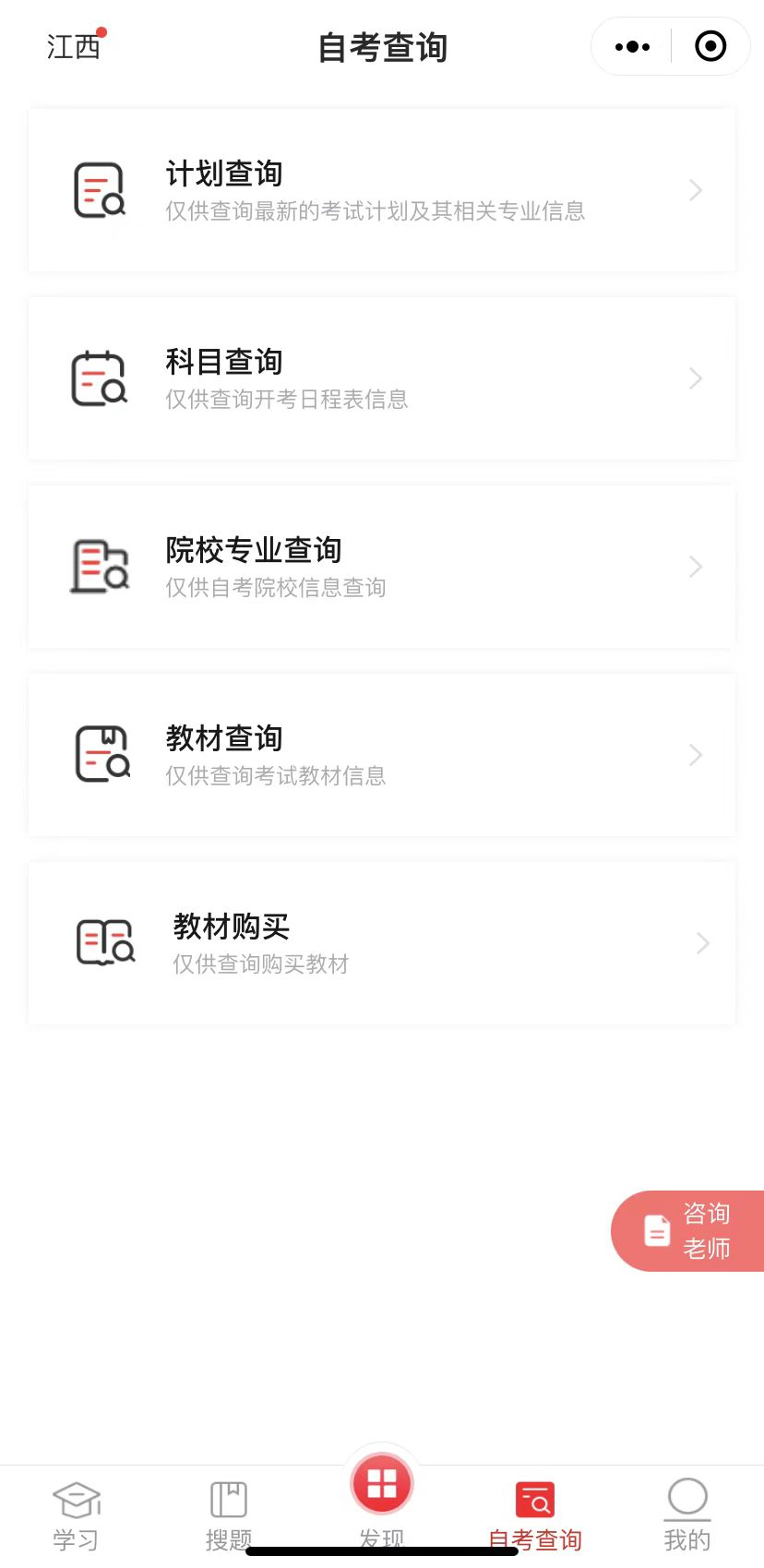The width and height of the screenshot is (764, 1568).
Task: Open 教材查询 textbook information lookup
Action: click(382, 755)
